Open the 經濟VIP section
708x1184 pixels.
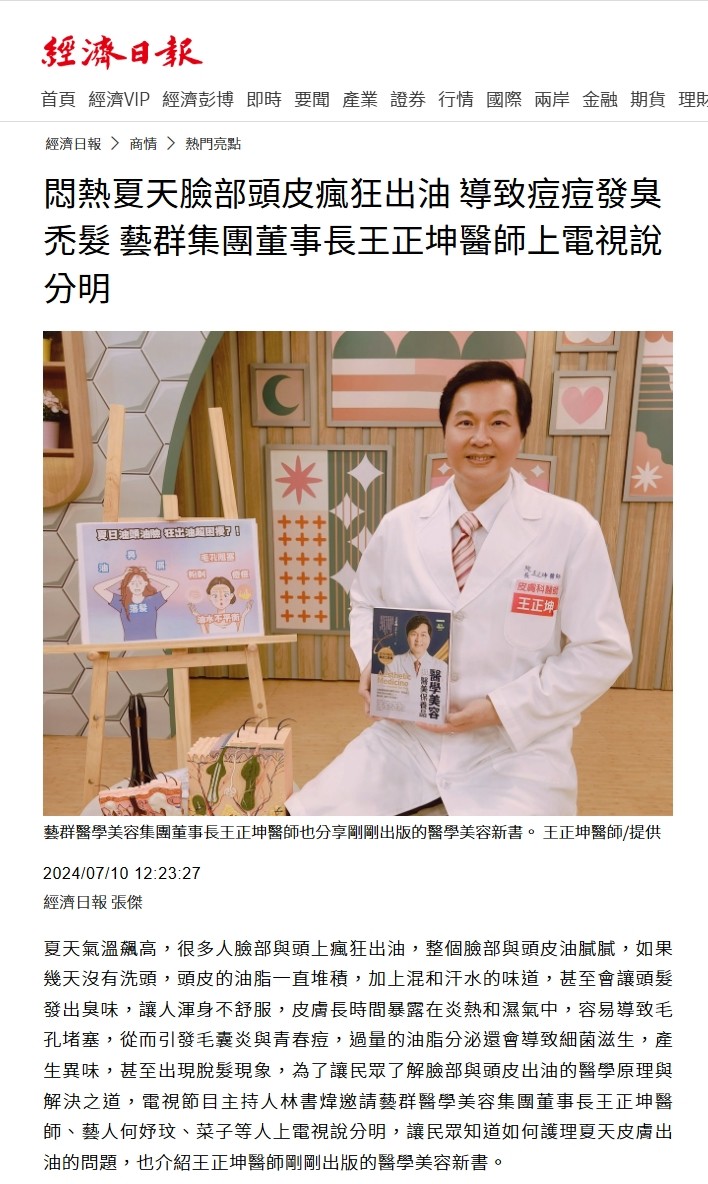pyautogui.click(x=119, y=99)
